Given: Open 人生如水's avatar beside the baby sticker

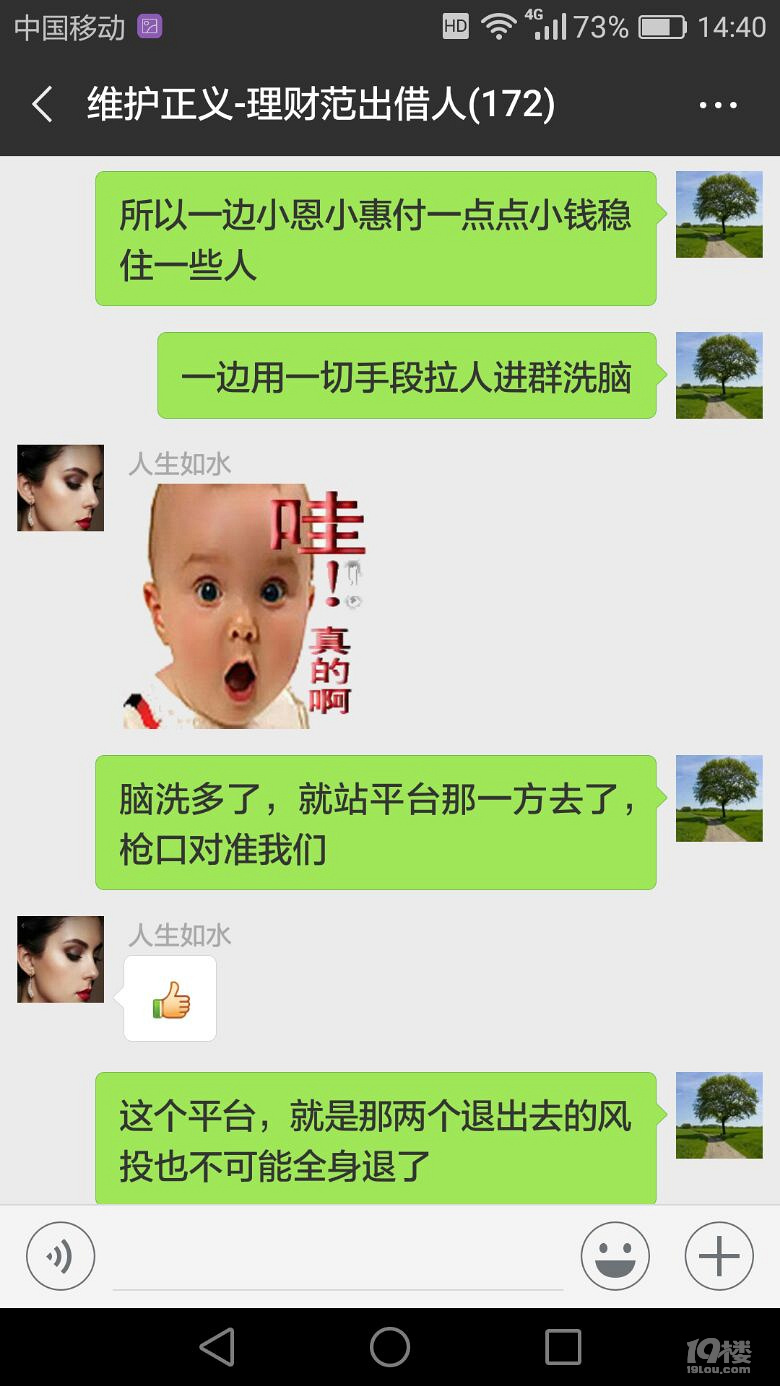Looking at the screenshot, I should [60, 488].
